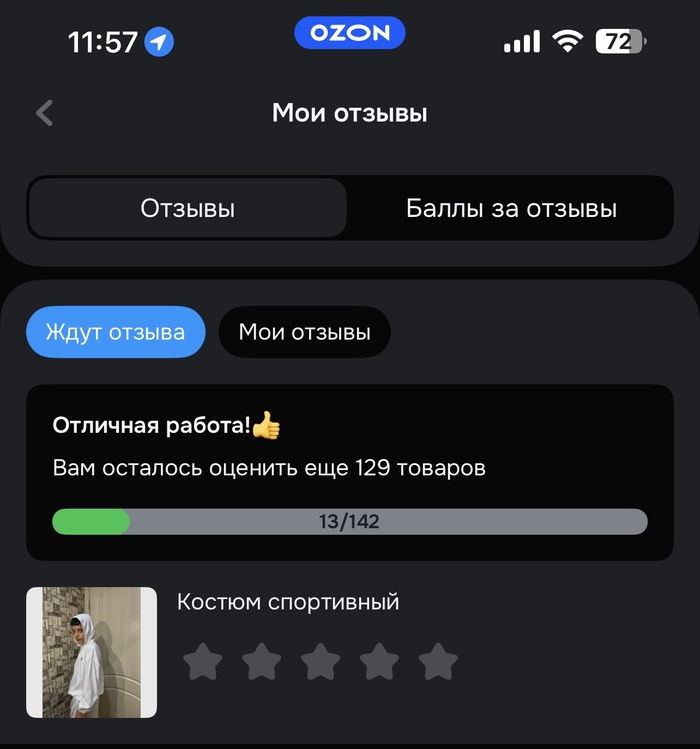Go back from Мои отзывы
The height and width of the screenshot is (749, 700).
tap(44, 113)
